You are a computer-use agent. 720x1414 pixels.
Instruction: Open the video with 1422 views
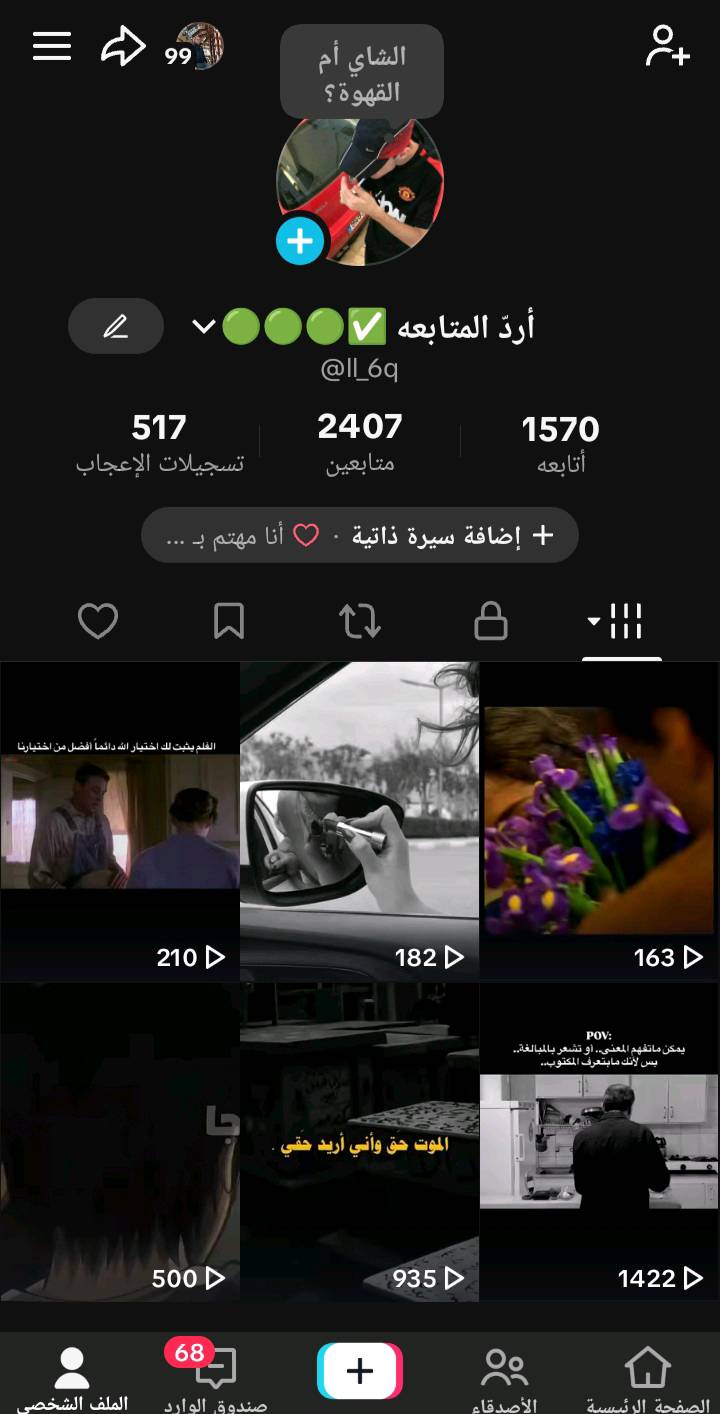(x=599, y=1141)
